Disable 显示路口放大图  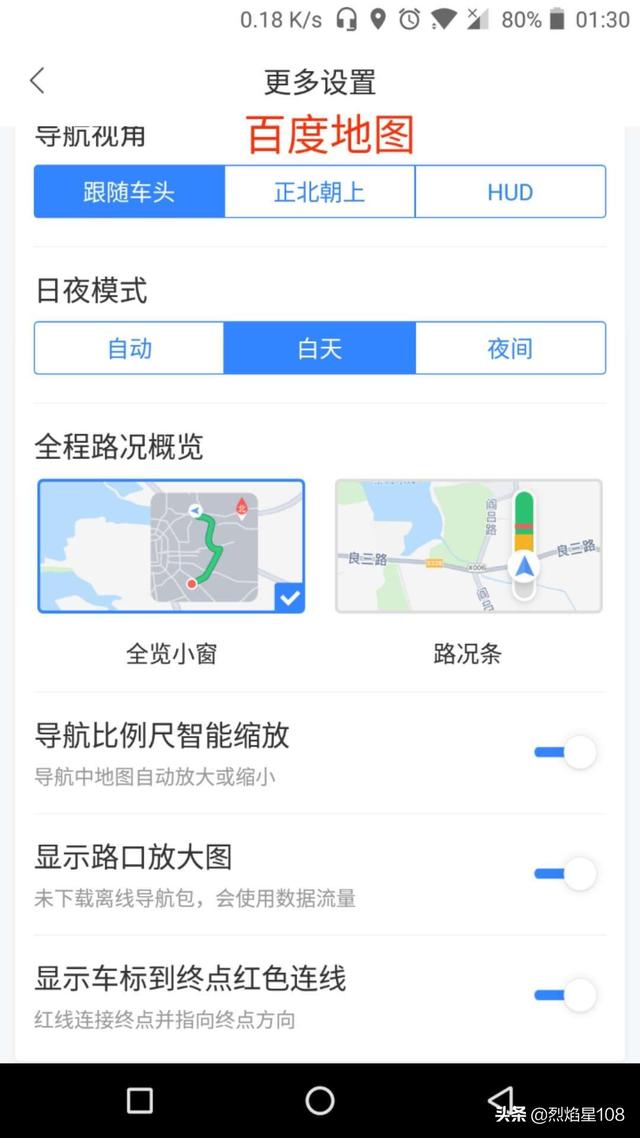click(565, 874)
